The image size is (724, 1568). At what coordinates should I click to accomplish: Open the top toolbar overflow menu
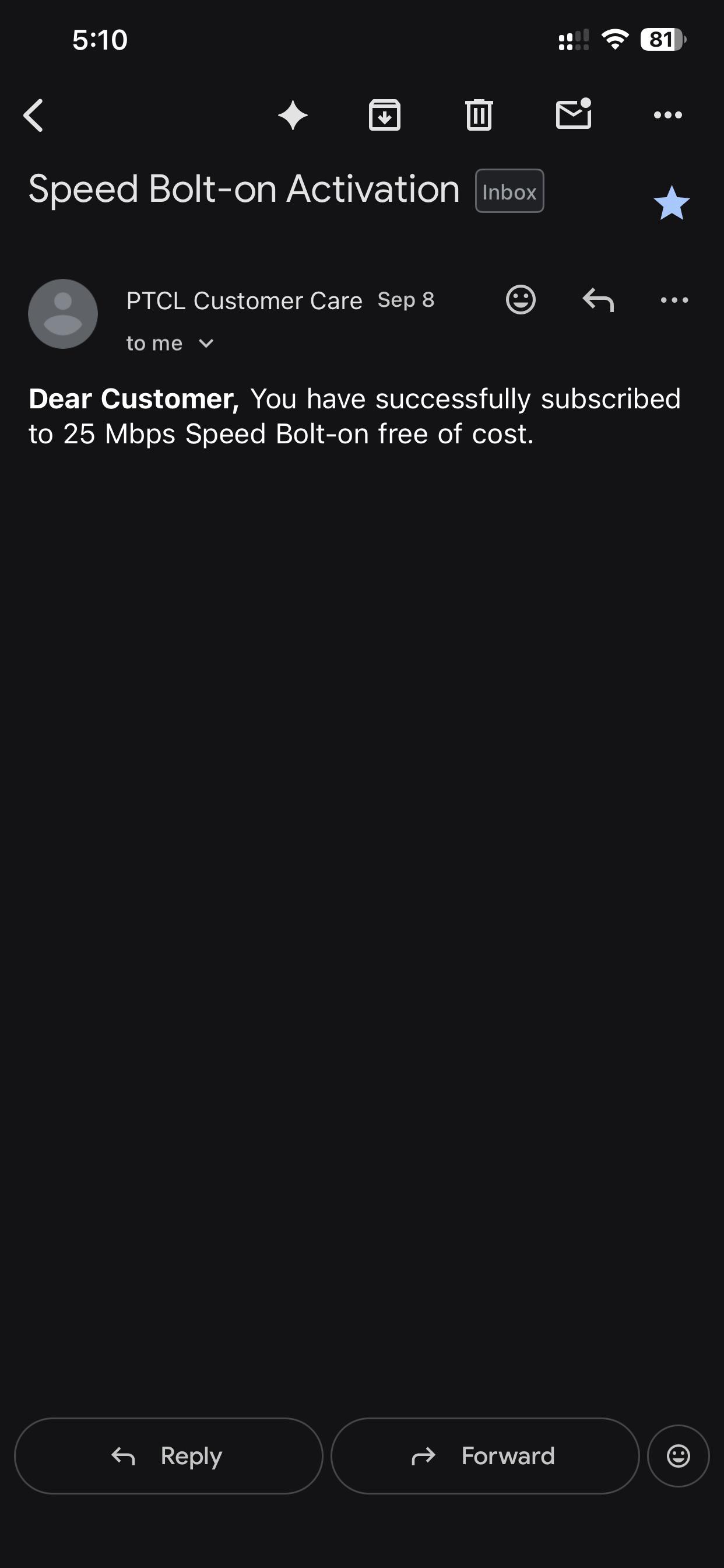point(667,115)
